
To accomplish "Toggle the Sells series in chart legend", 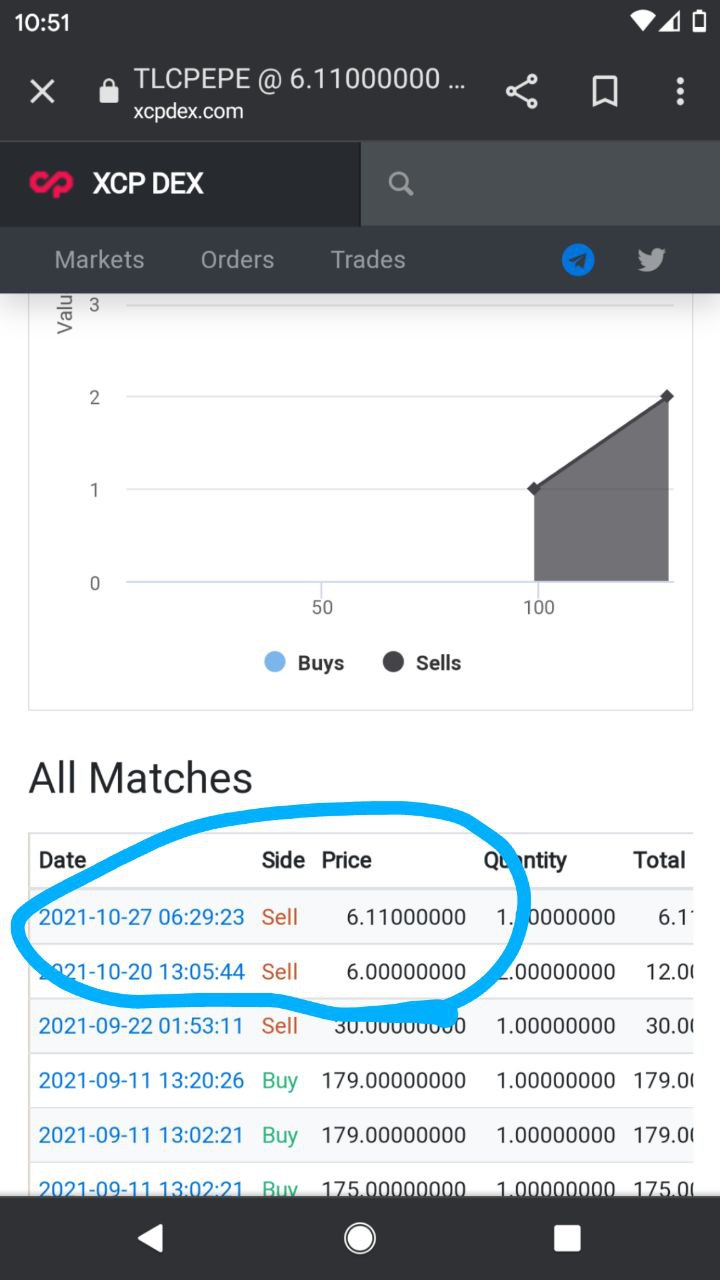I will click(422, 662).
